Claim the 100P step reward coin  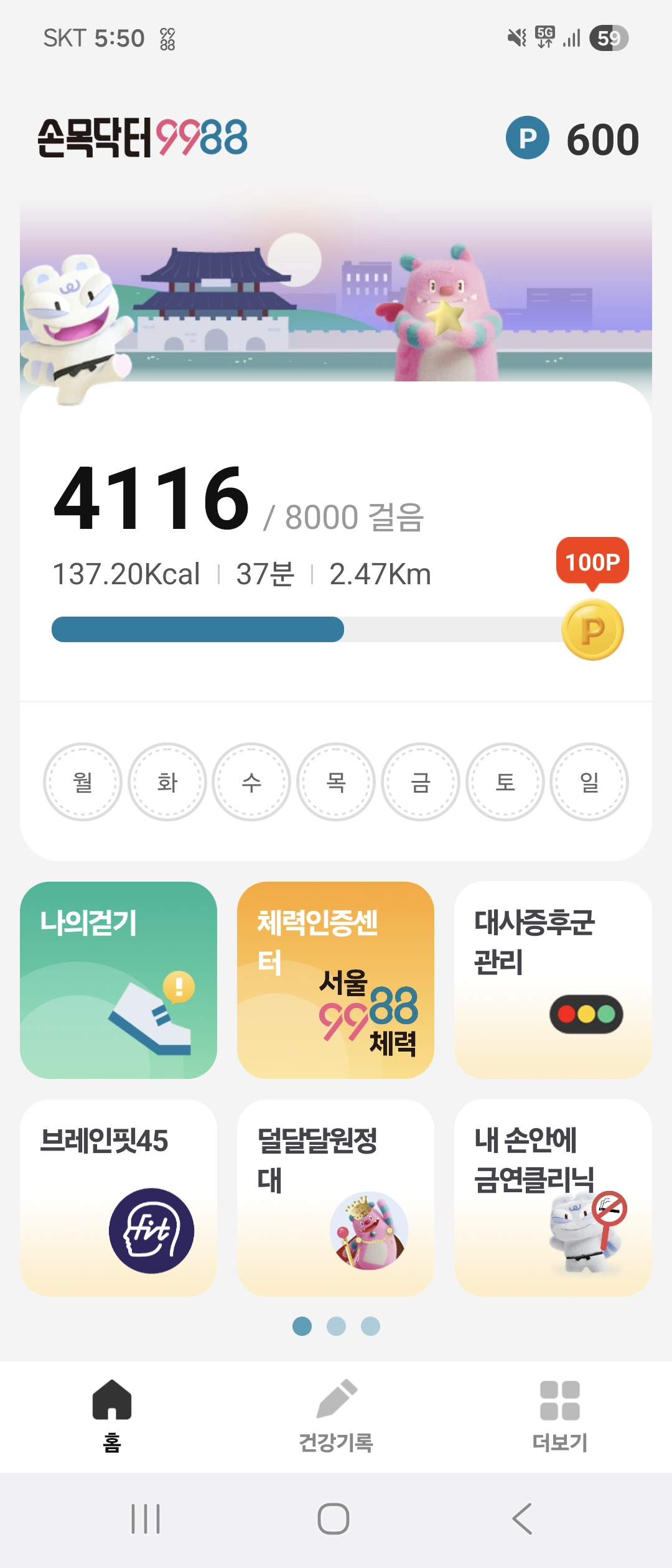coord(592,629)
